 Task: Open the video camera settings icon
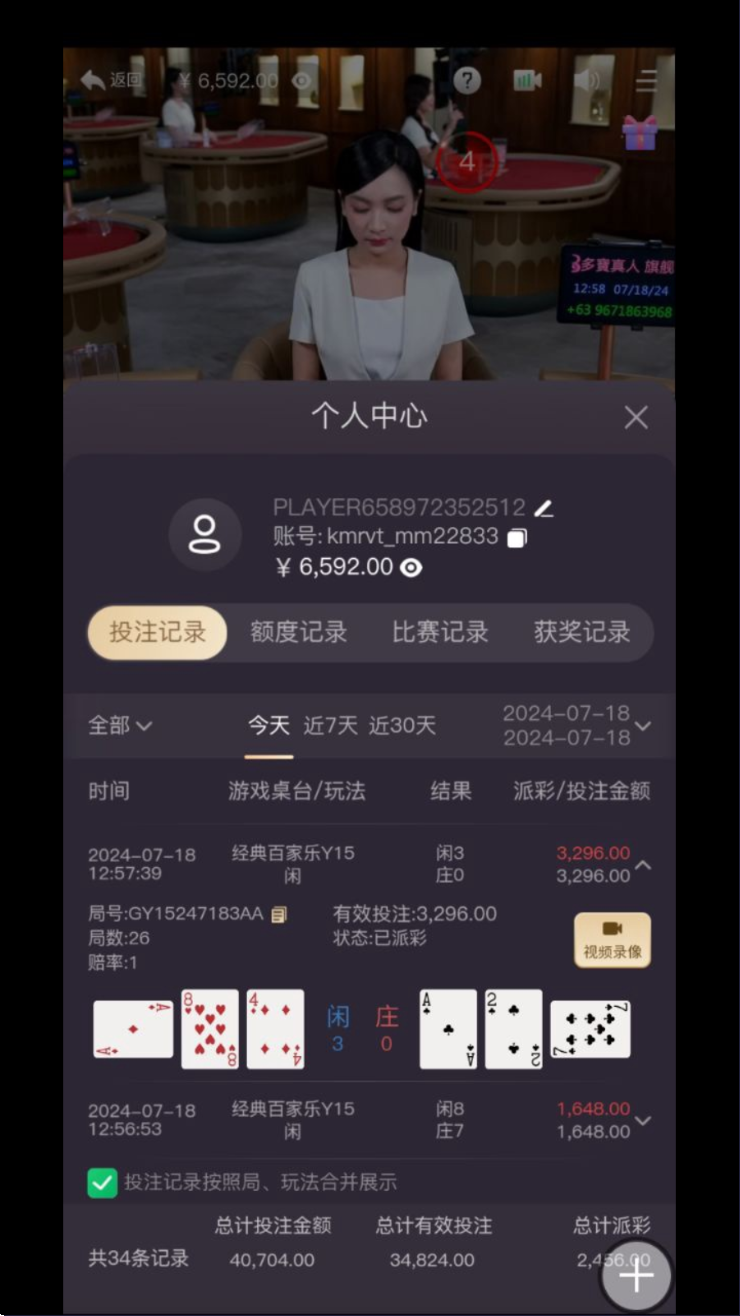click(527, 80)
